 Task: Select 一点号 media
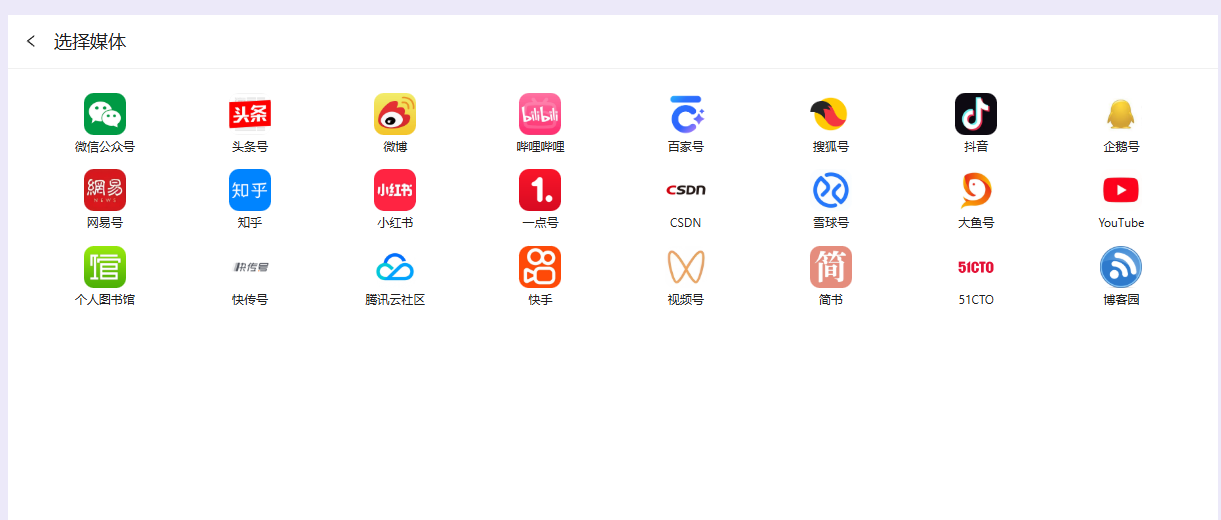pos(540,190)
